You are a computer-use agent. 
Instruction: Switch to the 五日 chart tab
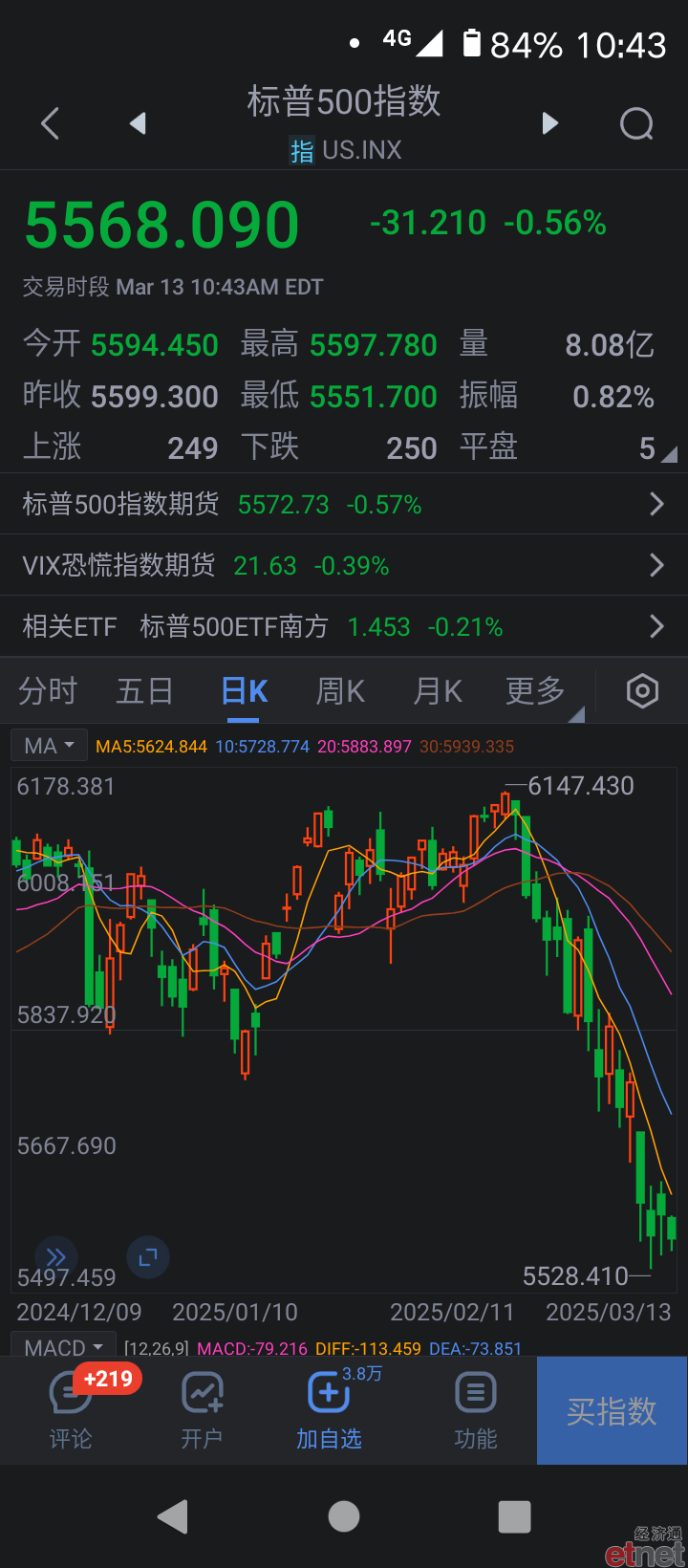click(x=144, y=690)
